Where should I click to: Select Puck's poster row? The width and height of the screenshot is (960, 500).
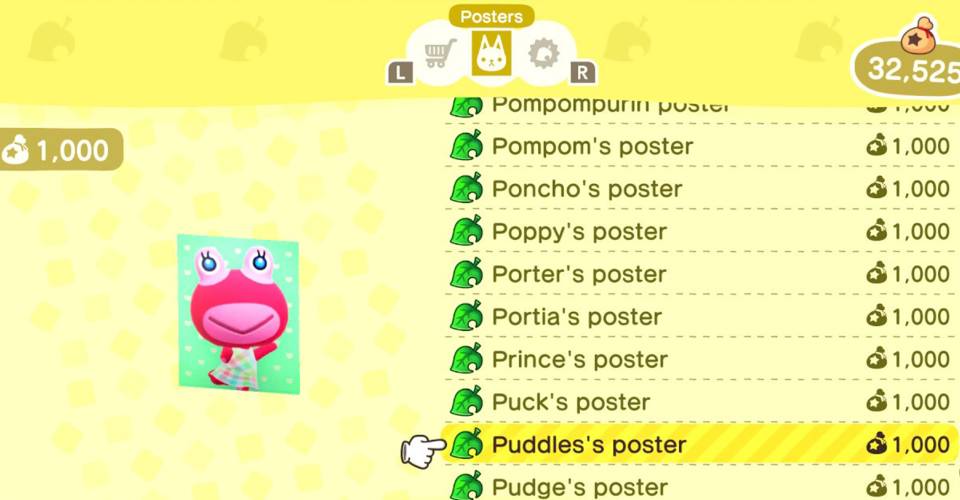tap(698, 403)
